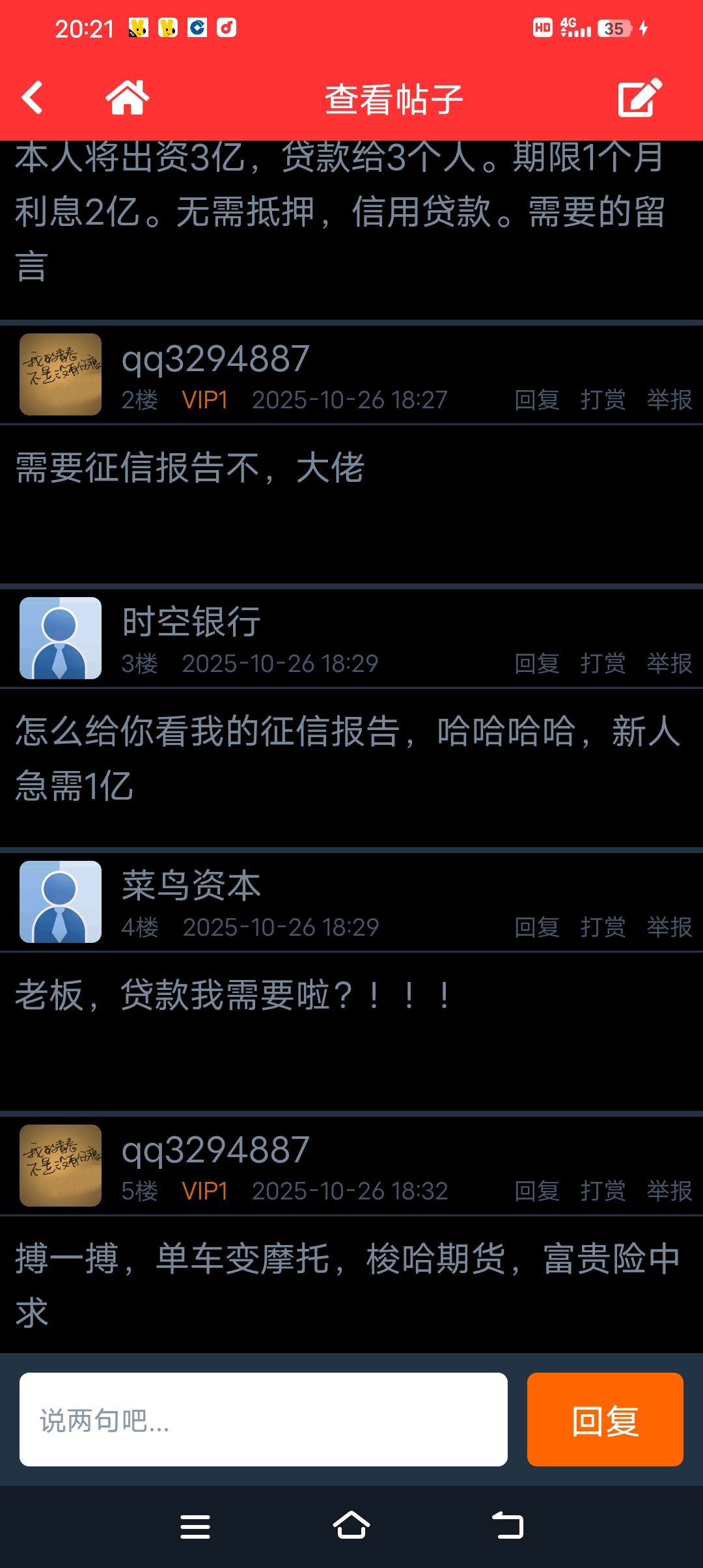Image resolution: width=703 pixels, height=1568 pixels.
Task: Tap 打赏 on the 2楼 comment
Action: (603, 399)
